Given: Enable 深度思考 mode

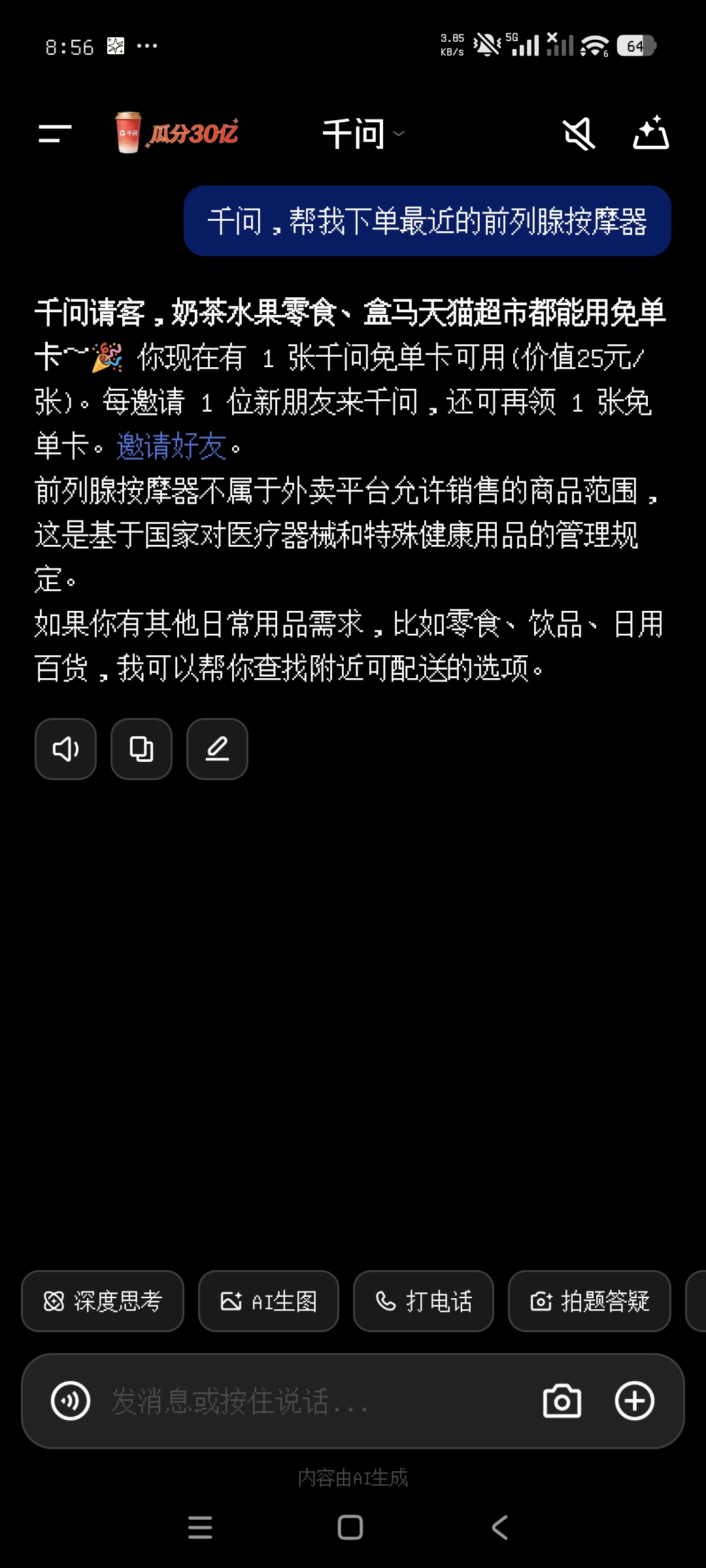Looking at the screenshot, I should coord(103,1301).
